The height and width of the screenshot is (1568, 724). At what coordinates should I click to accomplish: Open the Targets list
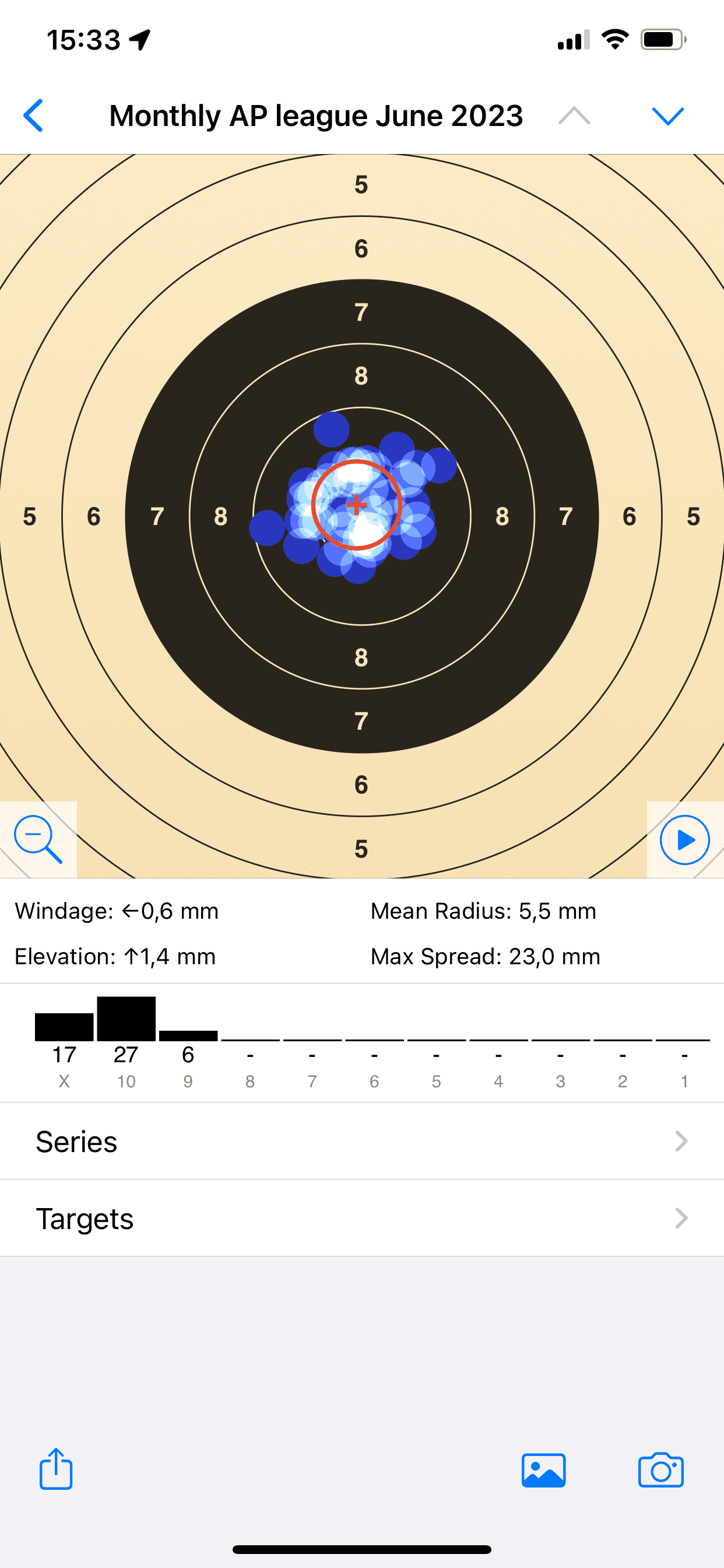[362, 1218]
